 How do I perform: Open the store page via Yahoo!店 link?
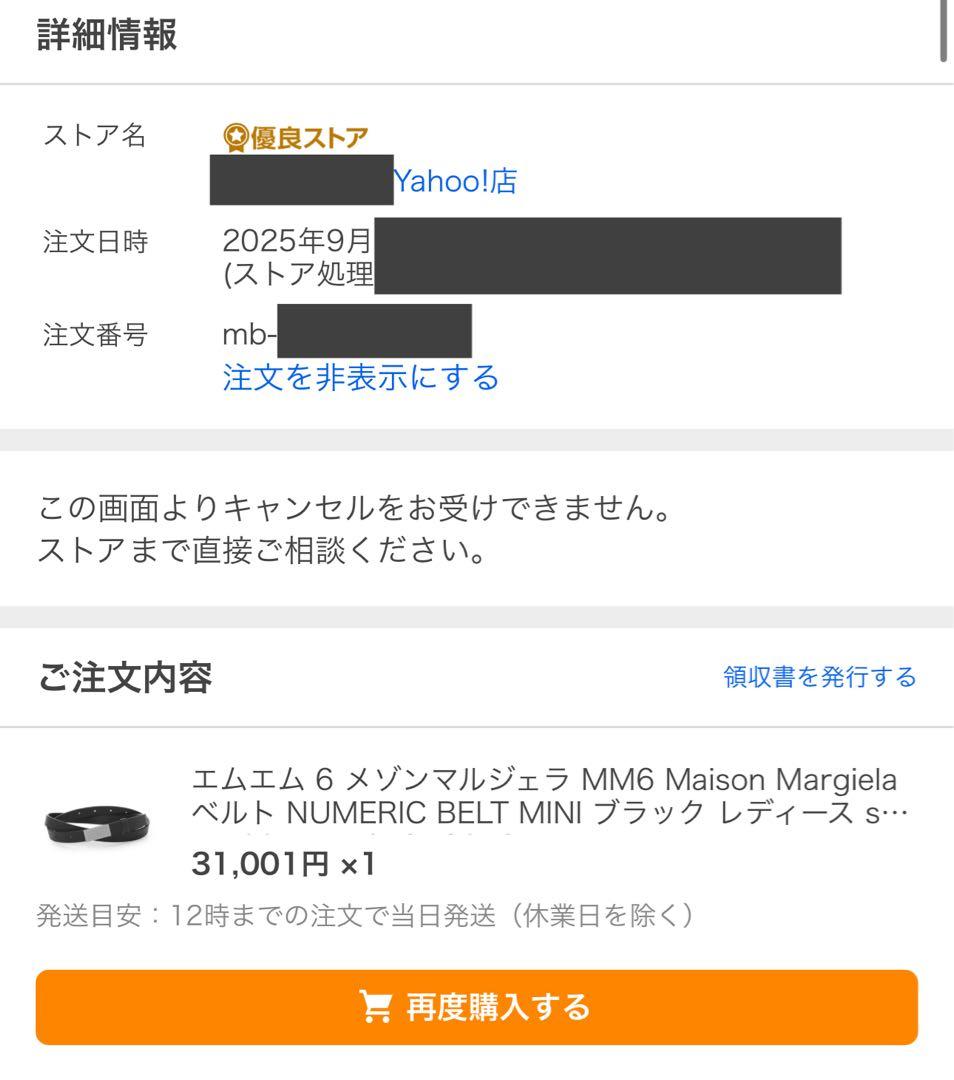[453, 181]
